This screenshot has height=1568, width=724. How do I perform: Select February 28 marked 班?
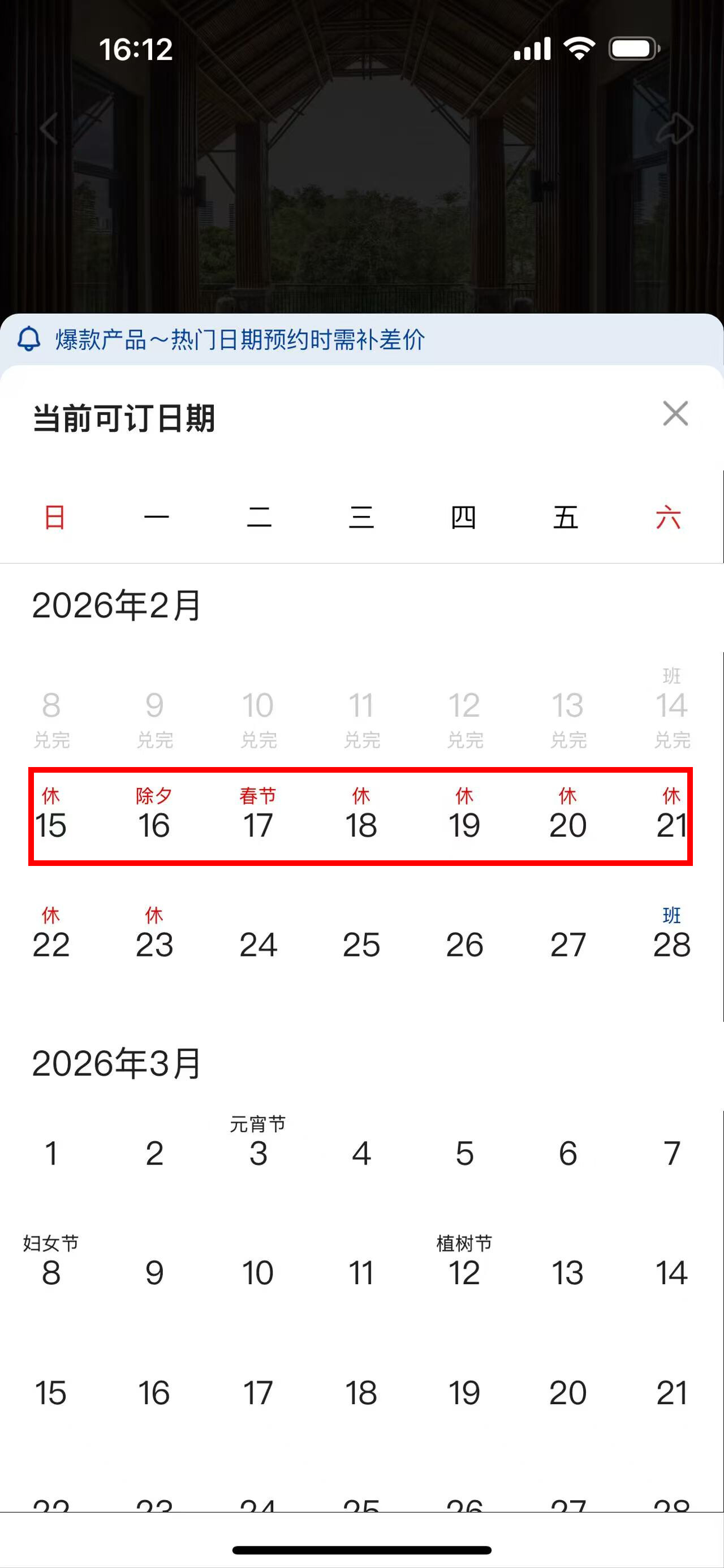pos(671,944)
